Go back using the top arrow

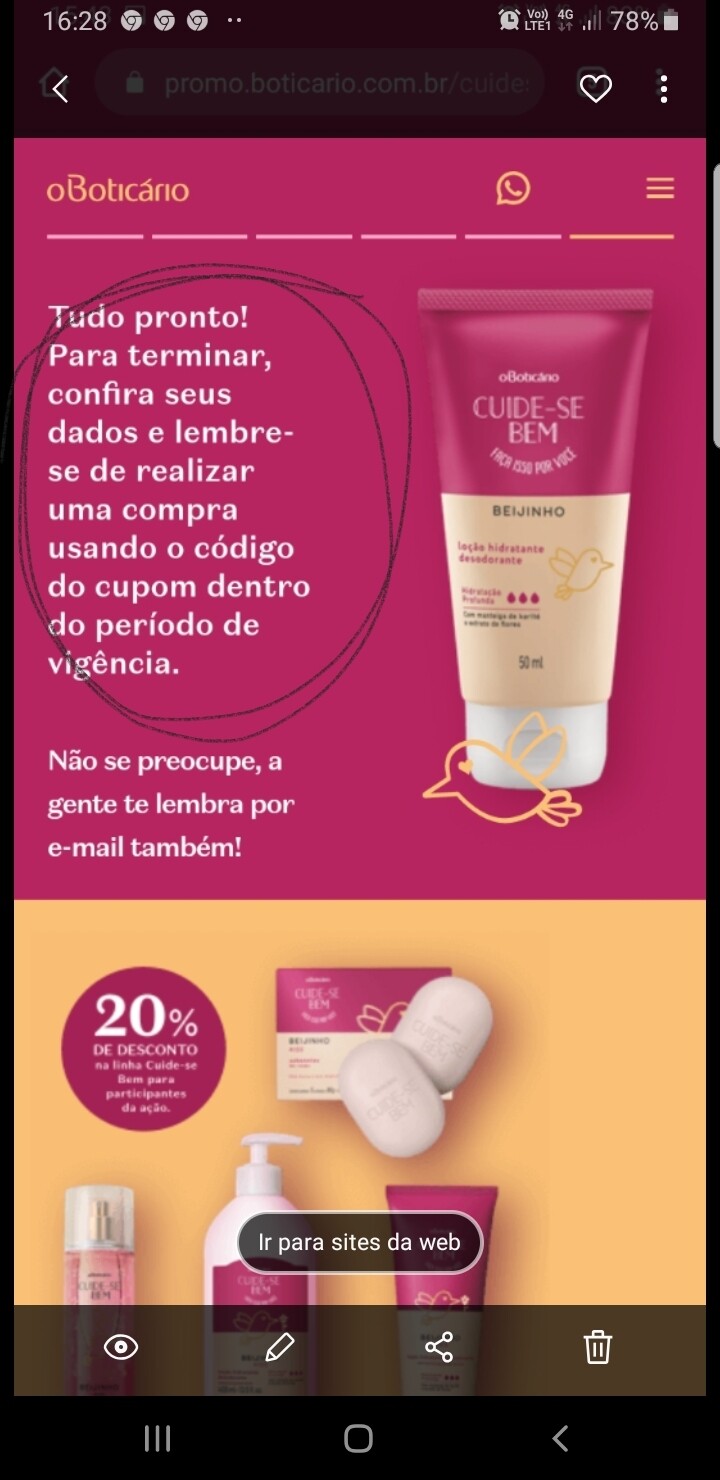pos(60,89)
